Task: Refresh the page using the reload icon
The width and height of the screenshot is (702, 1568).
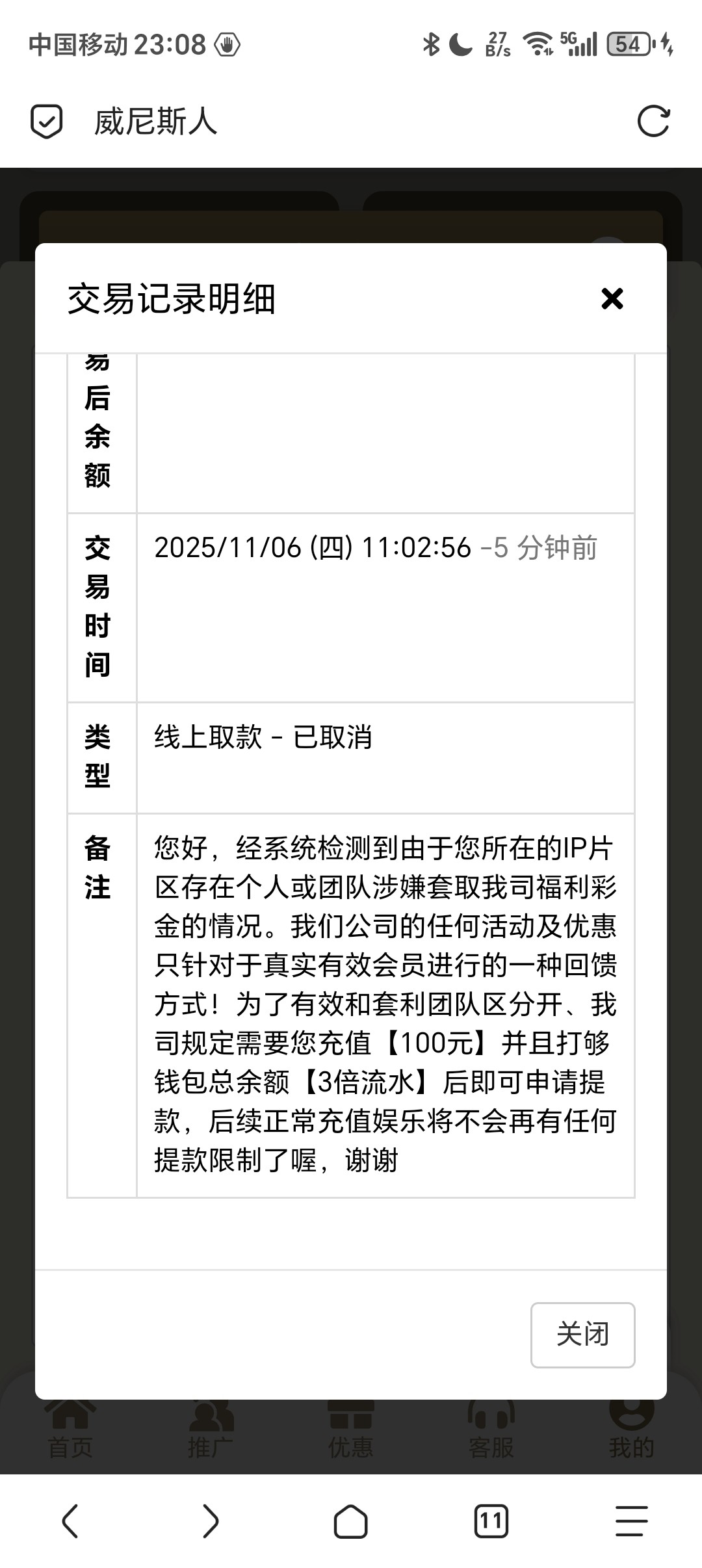Action: pos(656,121)
